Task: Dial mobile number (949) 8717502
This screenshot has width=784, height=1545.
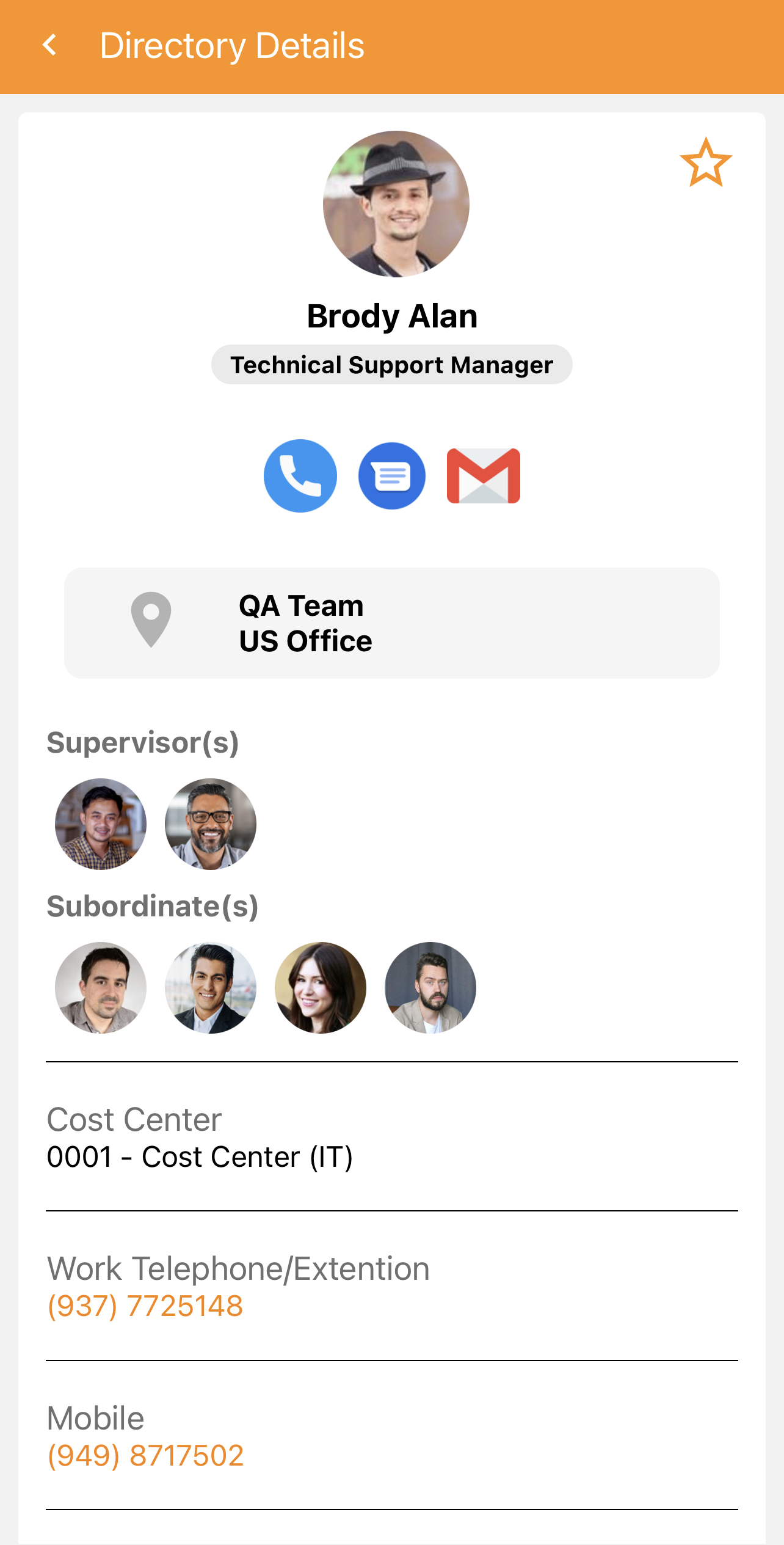Action: (x=145, y=1455)
